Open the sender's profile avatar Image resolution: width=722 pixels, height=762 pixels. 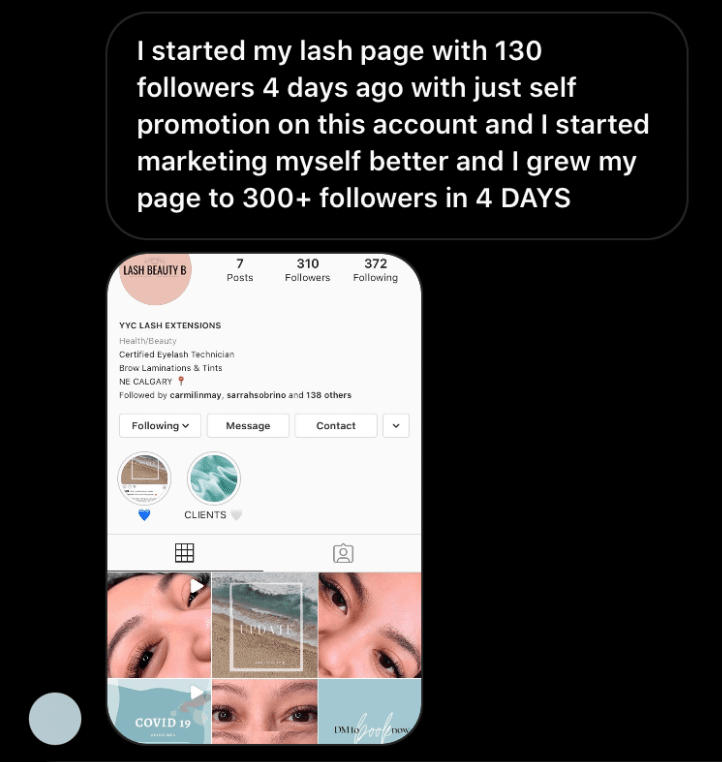tap(55, 718)
